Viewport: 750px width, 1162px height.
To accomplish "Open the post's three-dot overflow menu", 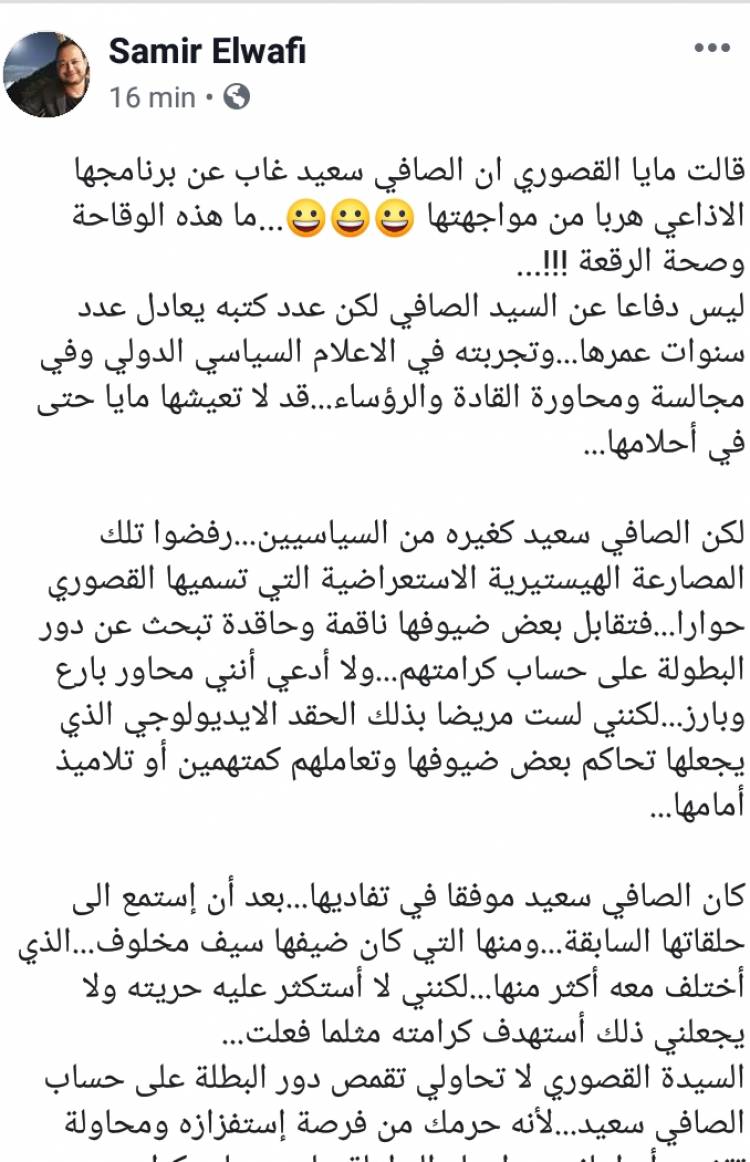I will [710, 48].
